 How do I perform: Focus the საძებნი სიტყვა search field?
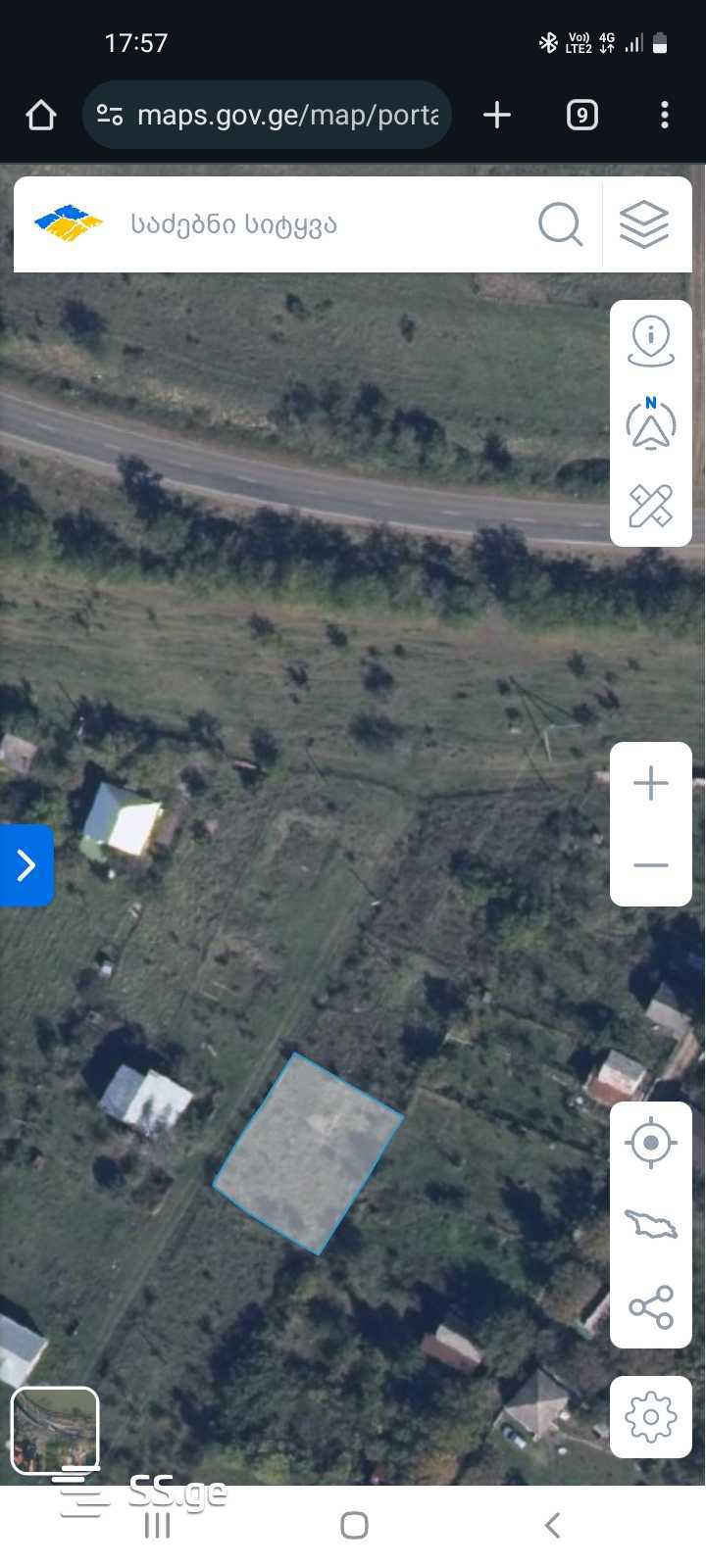click(x=324, y=224)
